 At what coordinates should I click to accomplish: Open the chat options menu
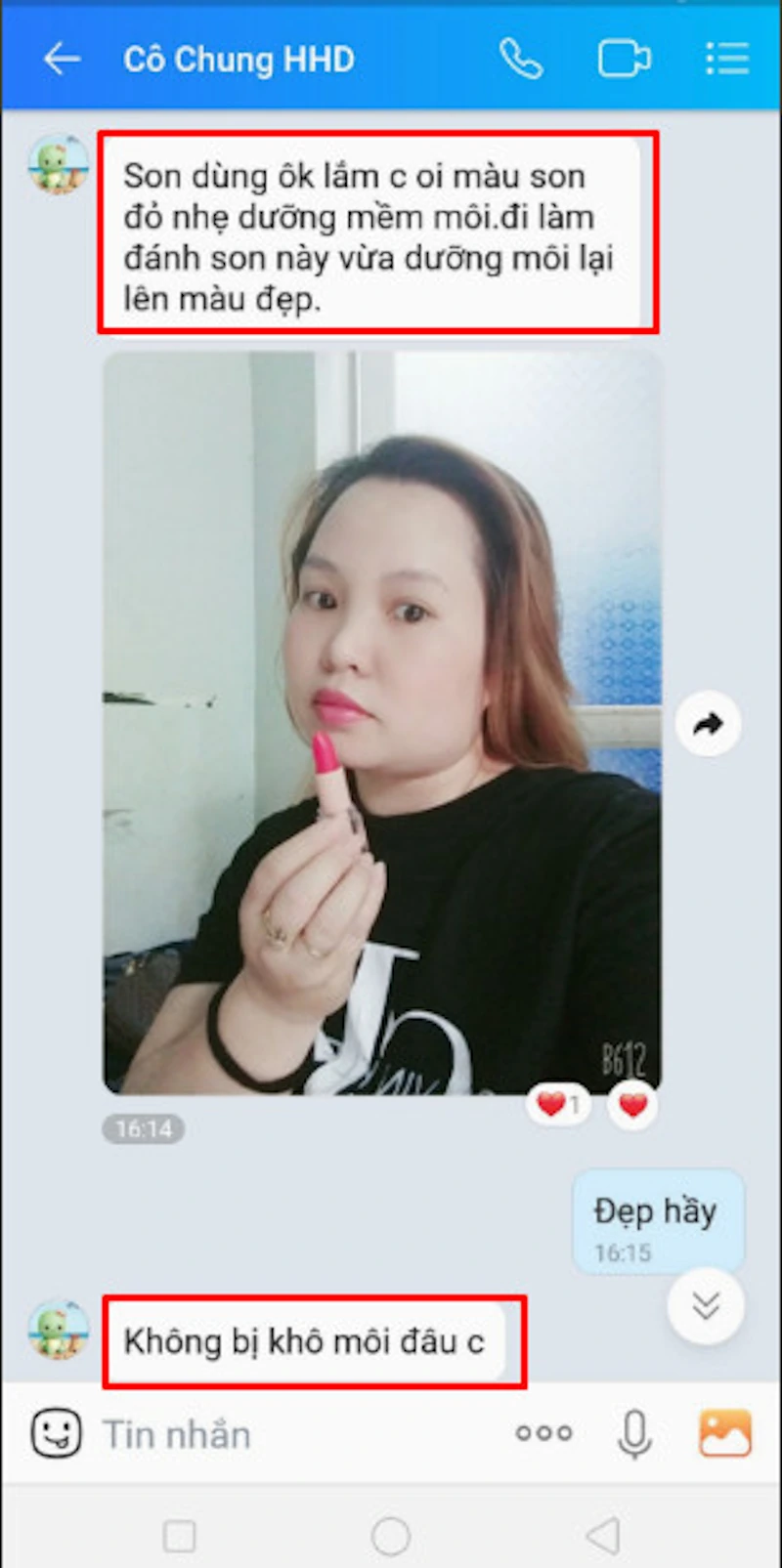727,60
